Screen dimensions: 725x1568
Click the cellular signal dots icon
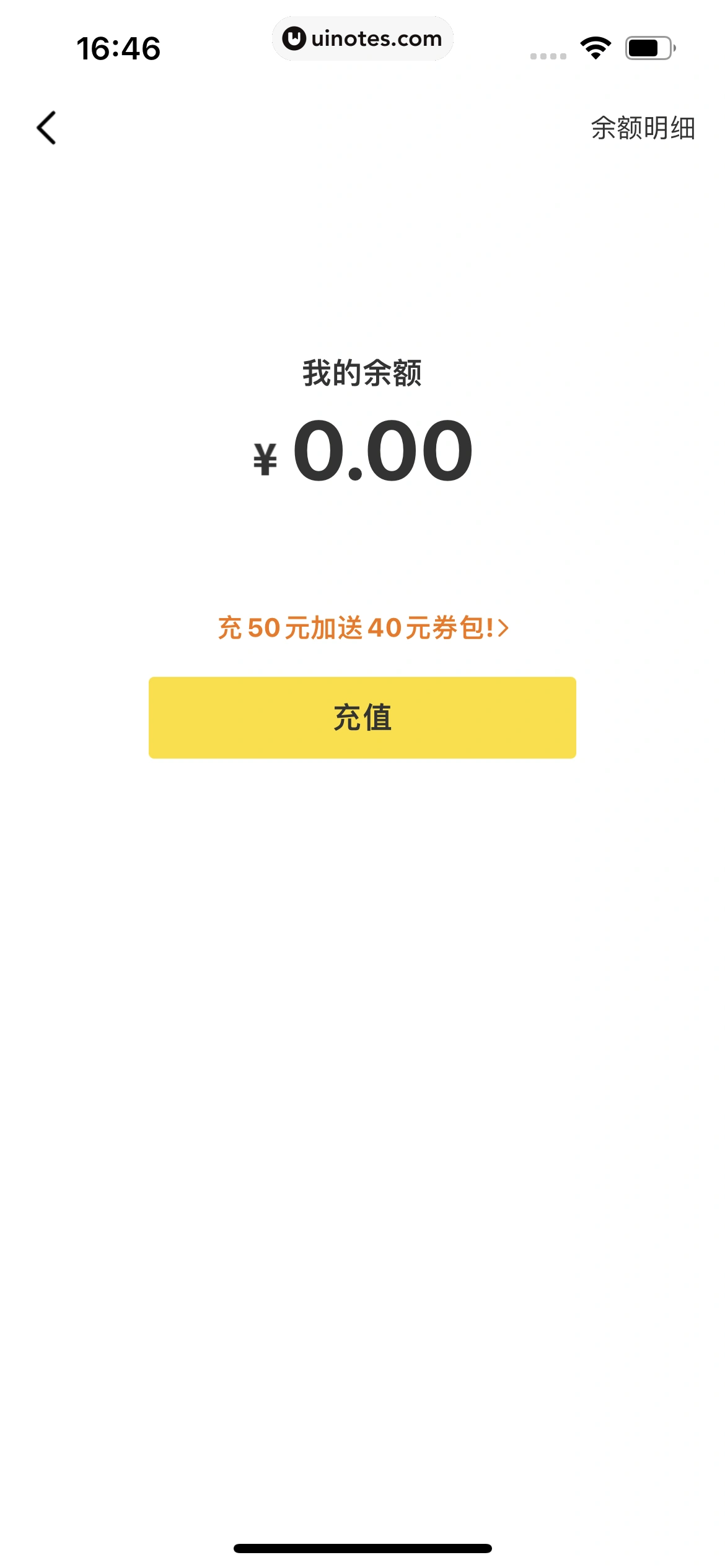coord(548,55)
